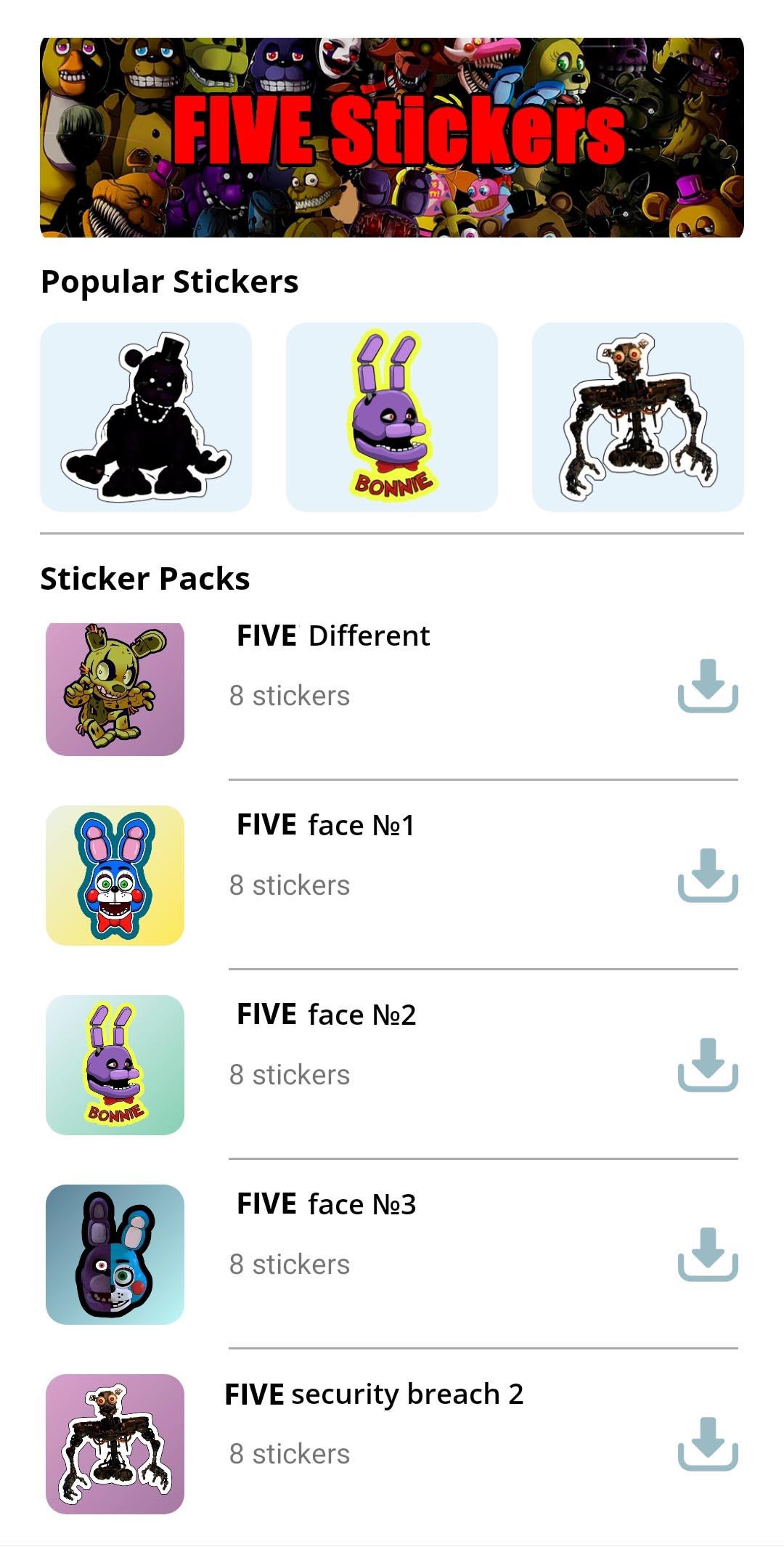
Task: View the FIVE face №1 pack
Action: pyautogui.click(x=392, y=875)
